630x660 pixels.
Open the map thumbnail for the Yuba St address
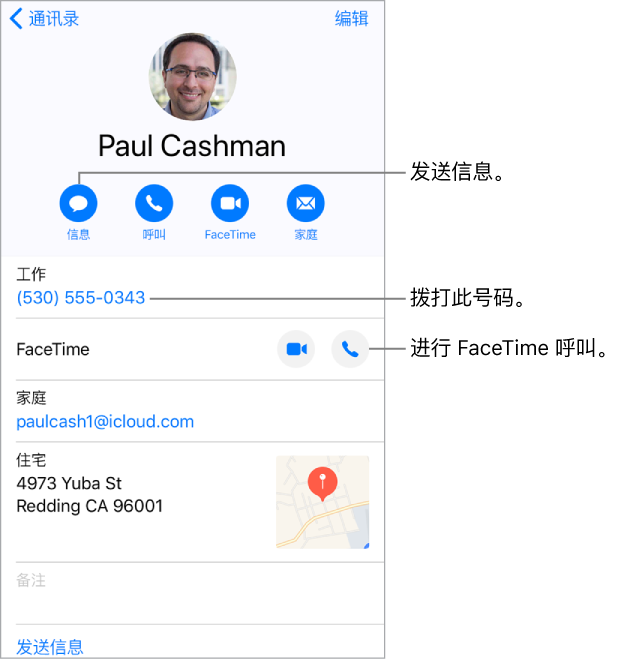pyautogui.click(x=322, y=502)
